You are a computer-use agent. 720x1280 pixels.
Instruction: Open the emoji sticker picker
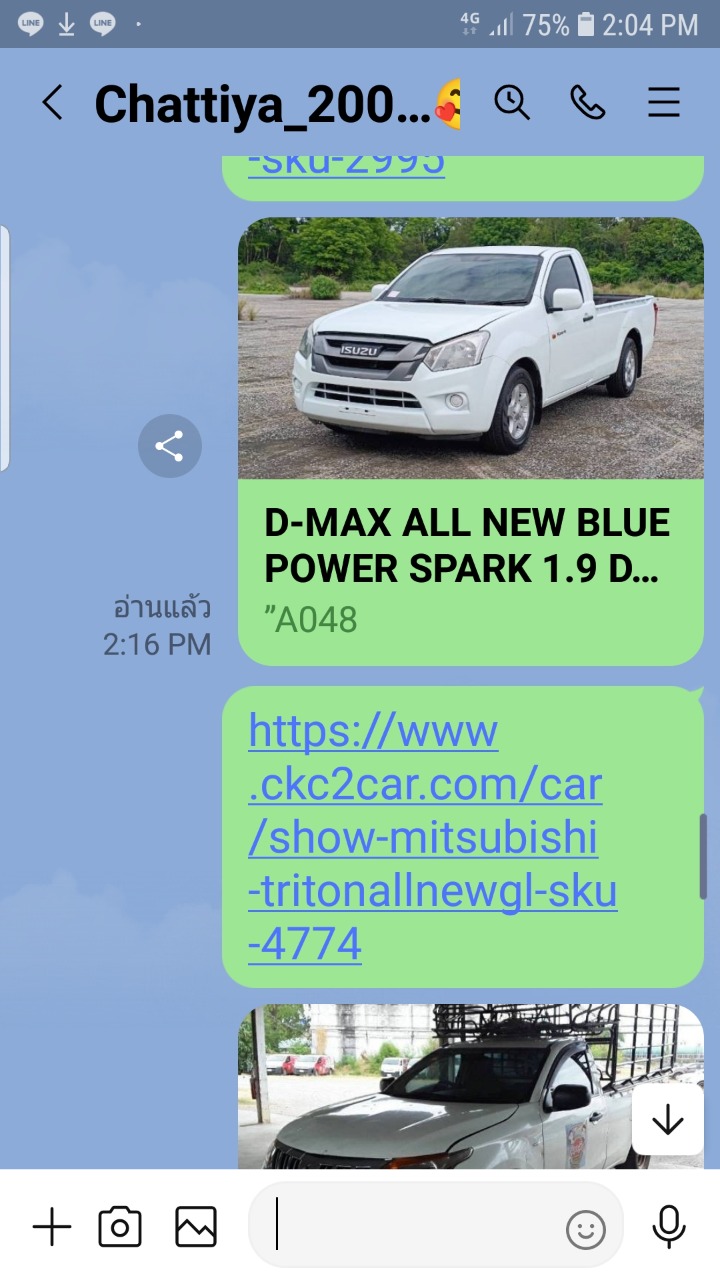tap(586, 1229)
